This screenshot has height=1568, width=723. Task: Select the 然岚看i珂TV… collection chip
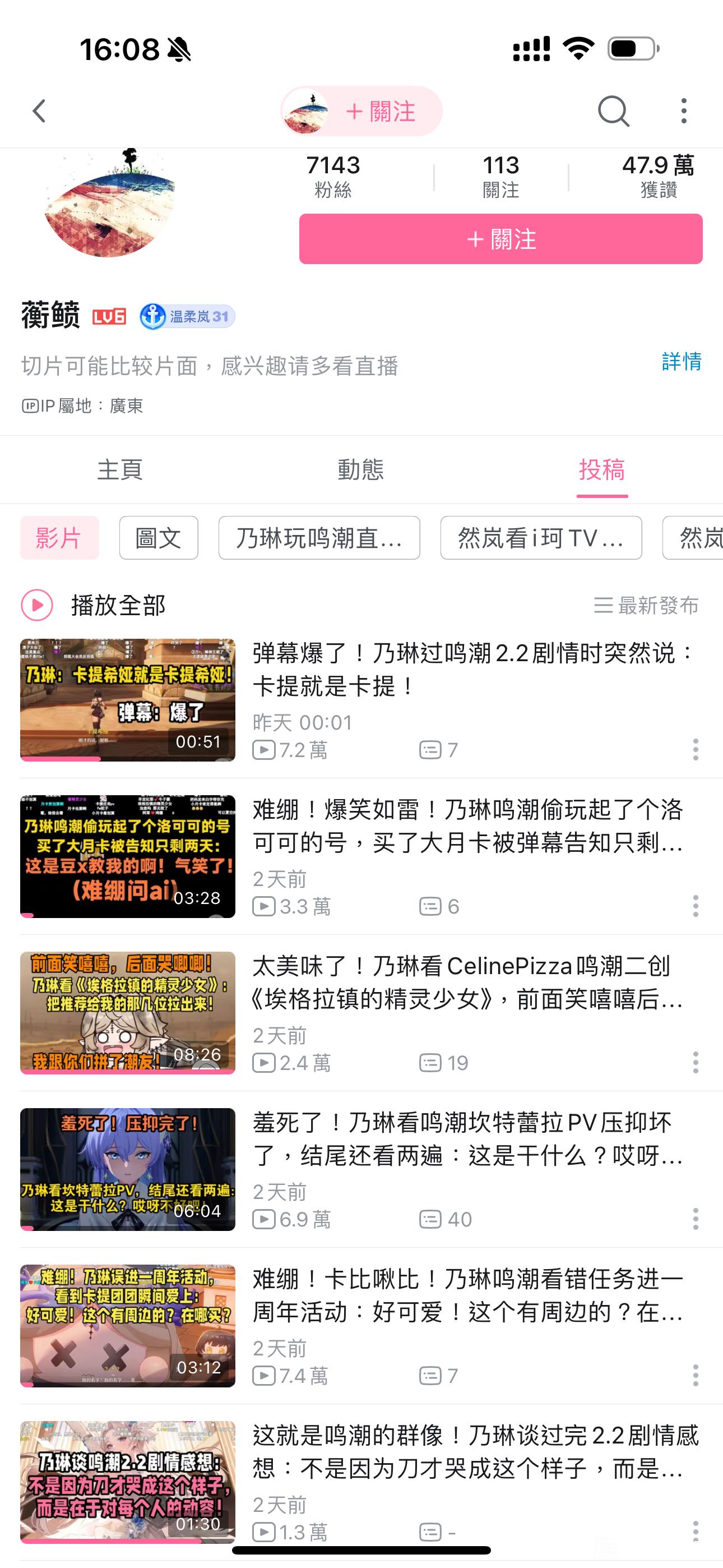click(540, 538)
